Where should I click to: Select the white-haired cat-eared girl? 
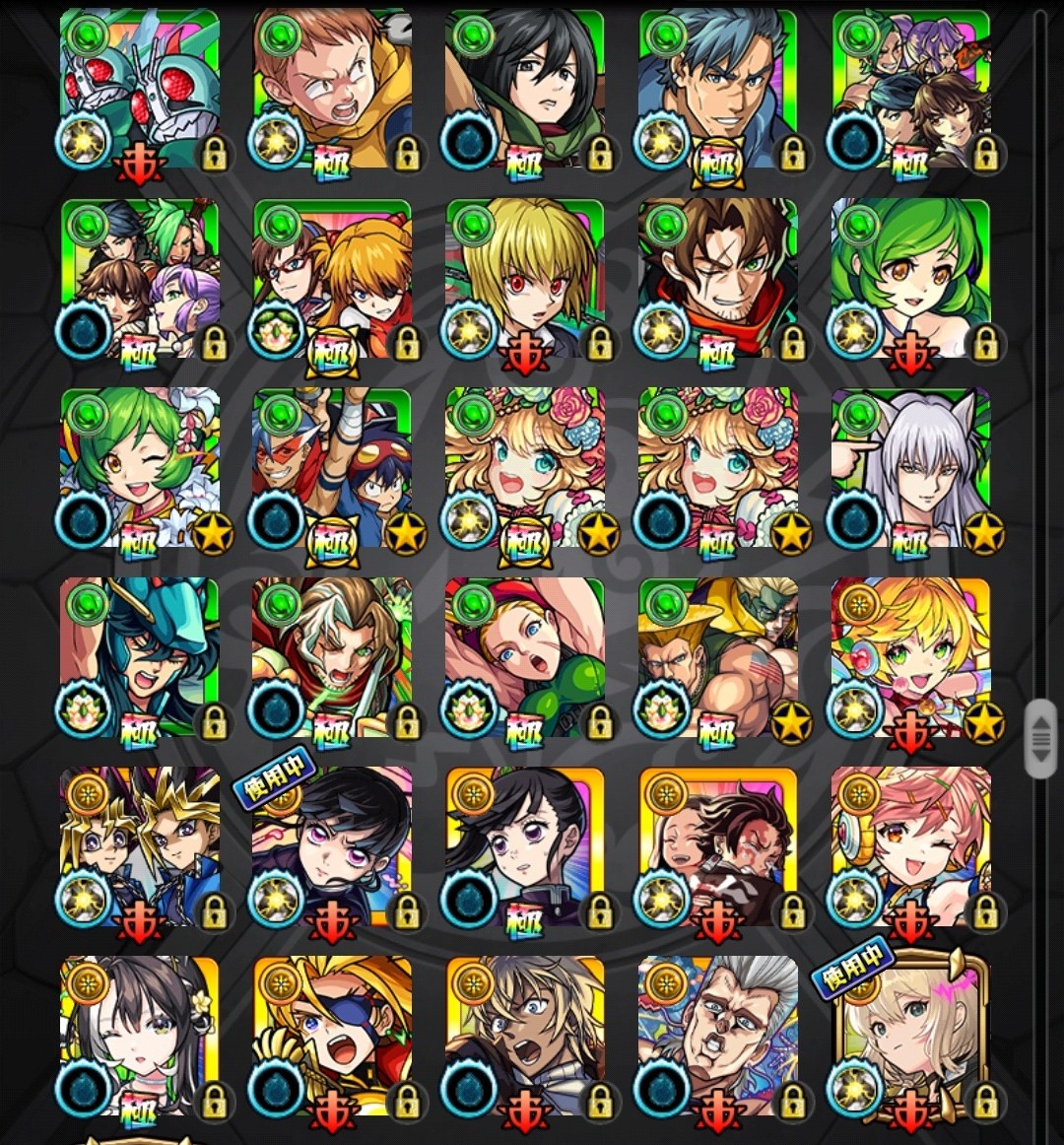[911, 468]
